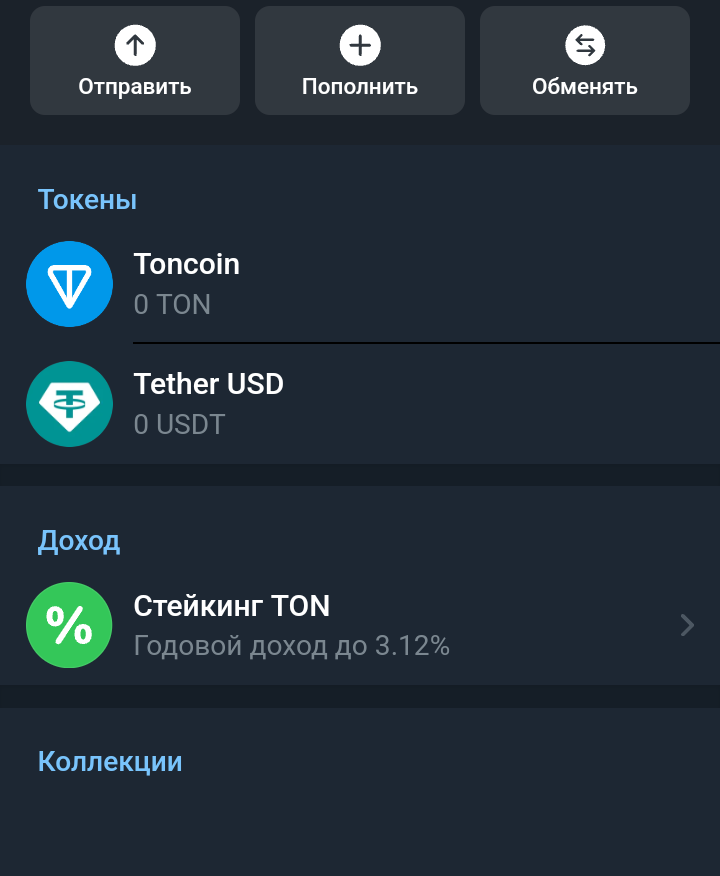720x876 pixels.
Task: Open the Toncoin token row
Action: [360, 284]
